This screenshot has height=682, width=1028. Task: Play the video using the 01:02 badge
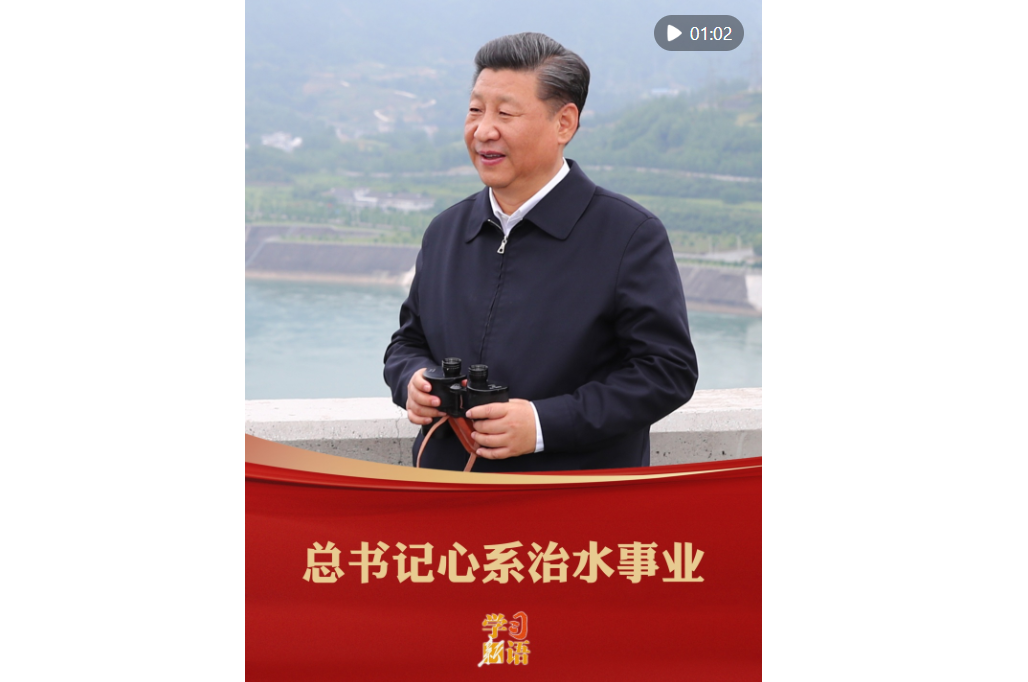coord(699,33)
